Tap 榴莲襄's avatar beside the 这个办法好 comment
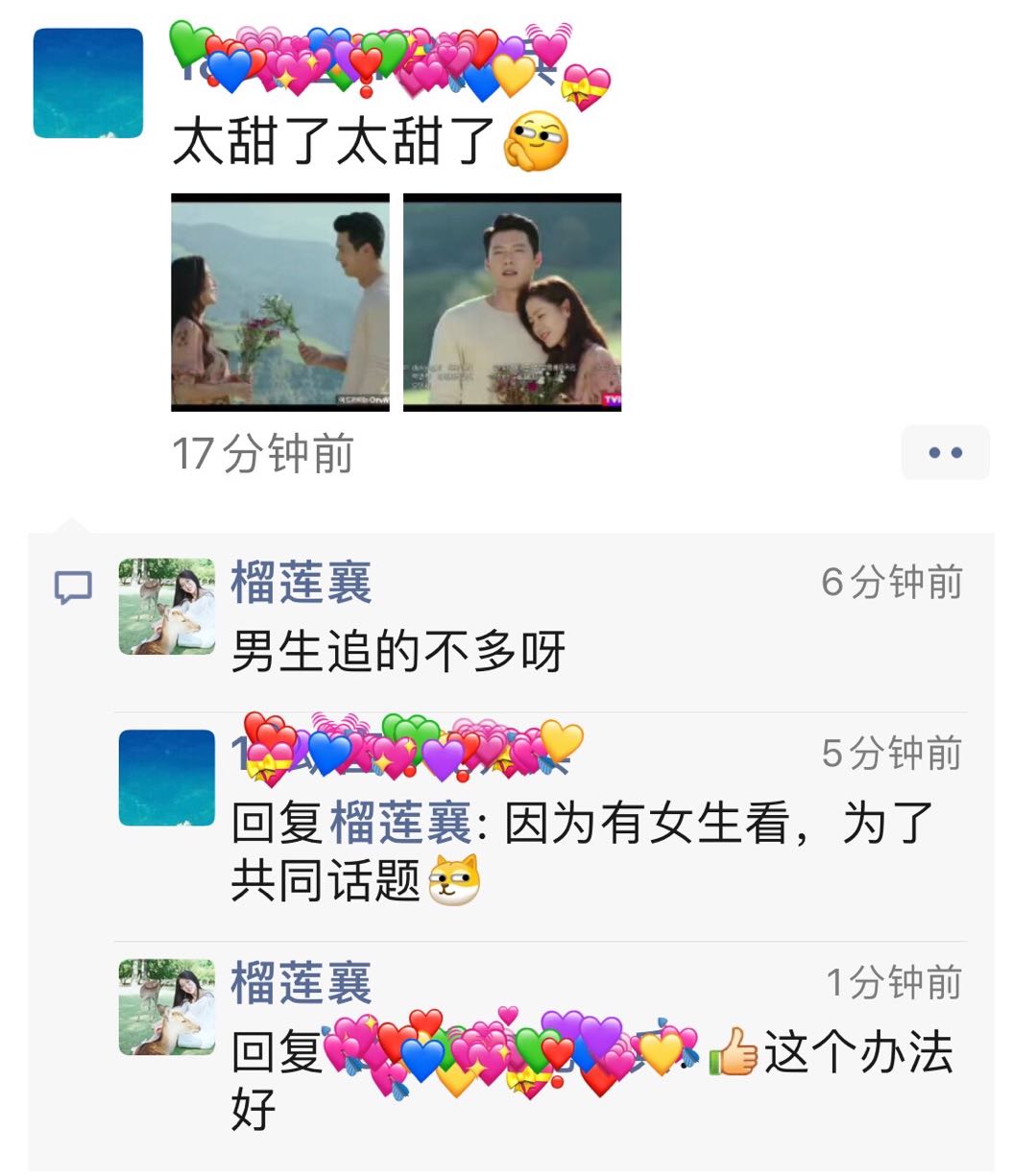 pyautogui.click(x=167, y=1007)
